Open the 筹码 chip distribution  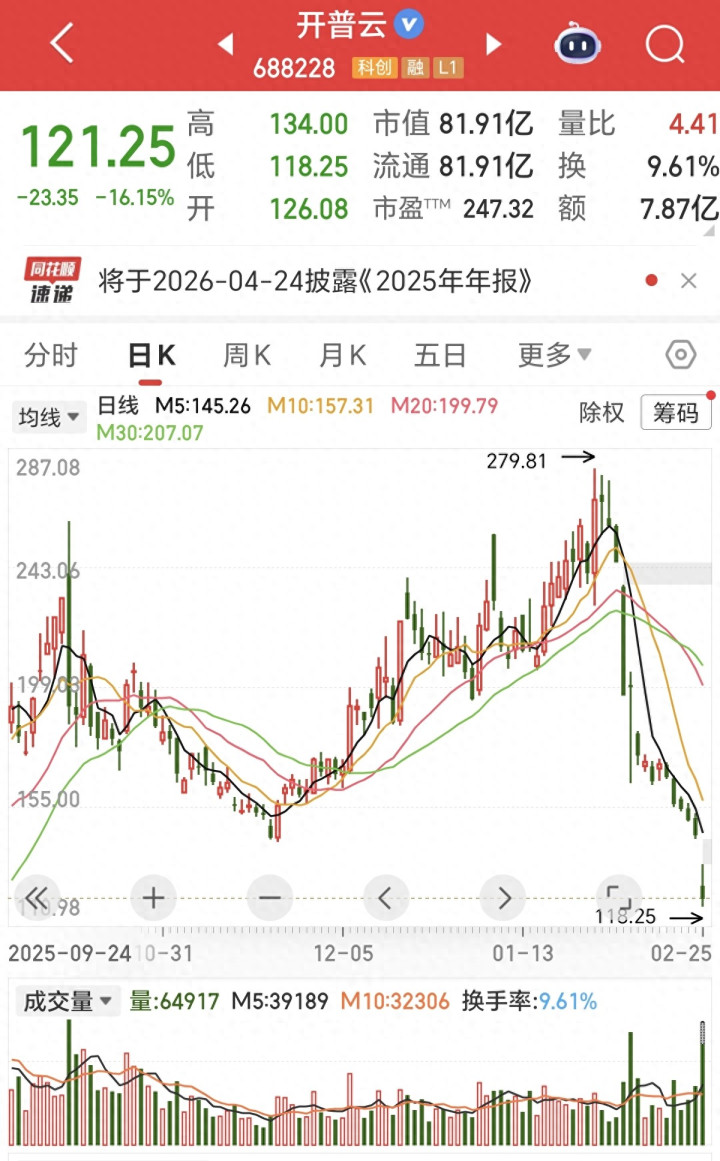pyautogui.click(x=676, y=413)
